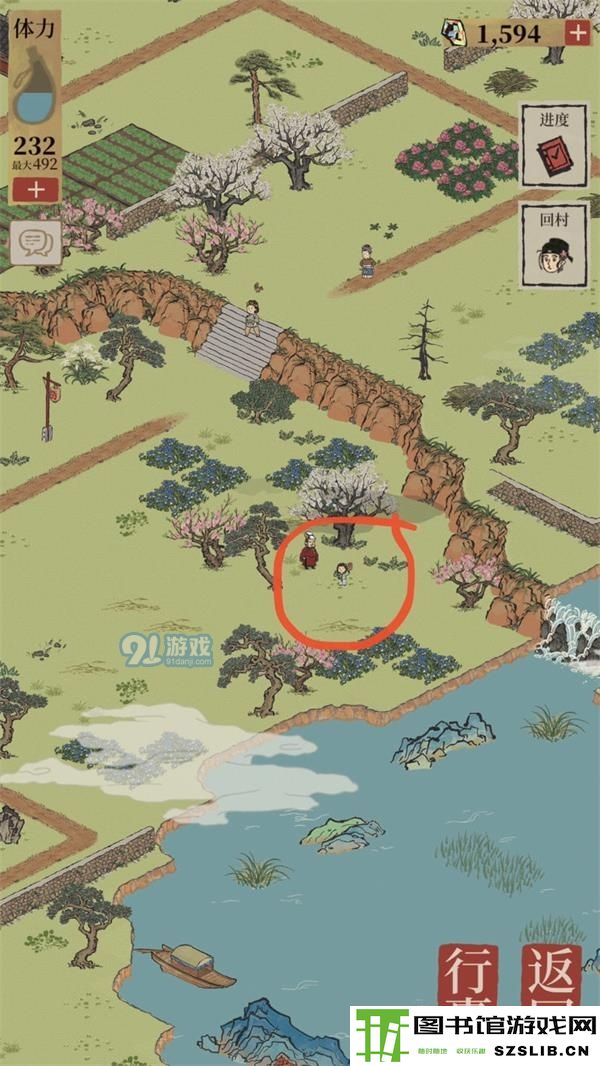
Task: Tap the red plus button under stamina (体力)
Action: [36, 188]
